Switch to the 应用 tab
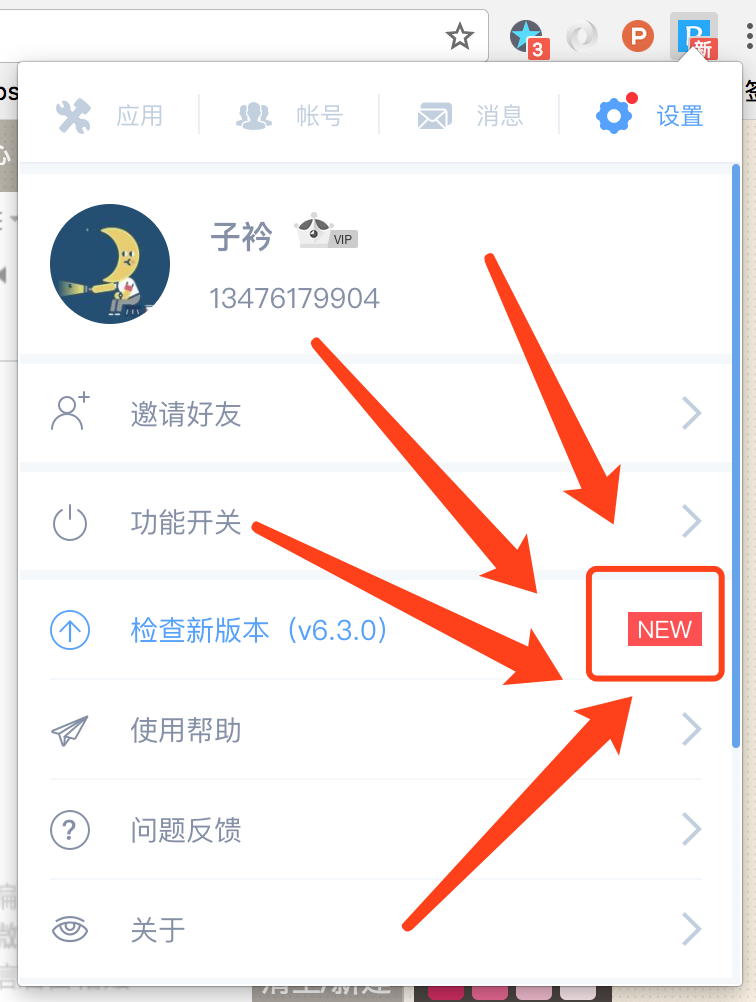The height and width of the screenshot is (1002, 756). tap(110, 116)
